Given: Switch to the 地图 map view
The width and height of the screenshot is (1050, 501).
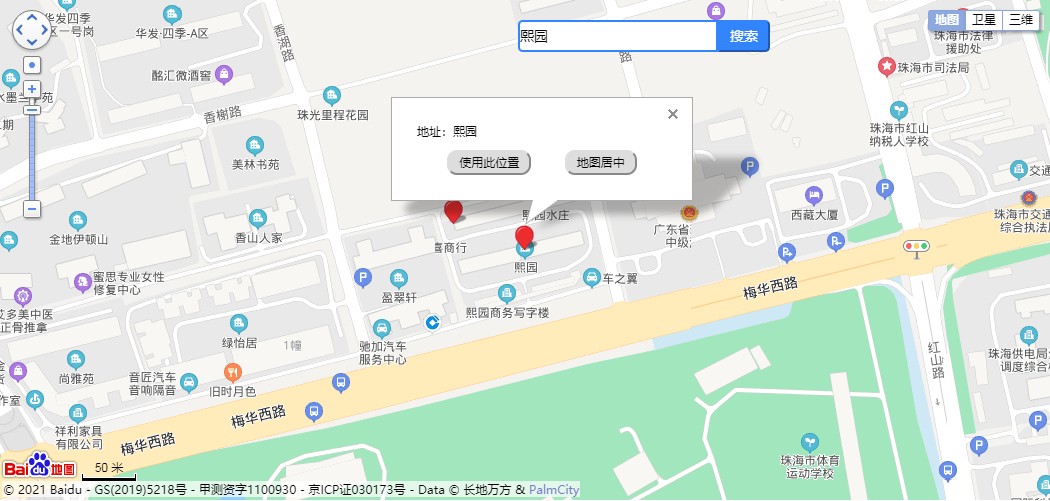Looking at the screenshot, I should click(946, 19).
